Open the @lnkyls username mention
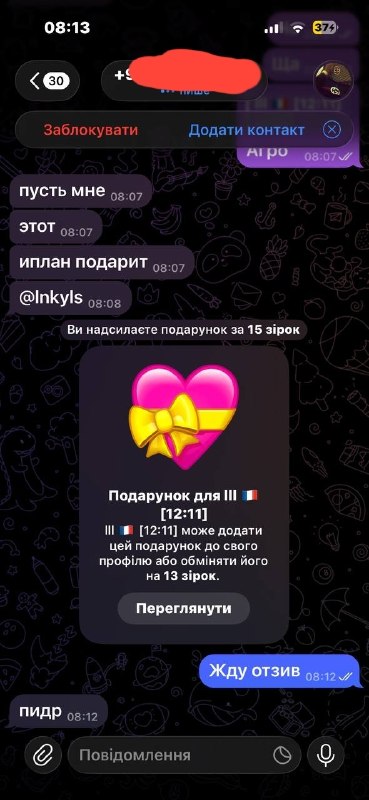 pos(51,298)
